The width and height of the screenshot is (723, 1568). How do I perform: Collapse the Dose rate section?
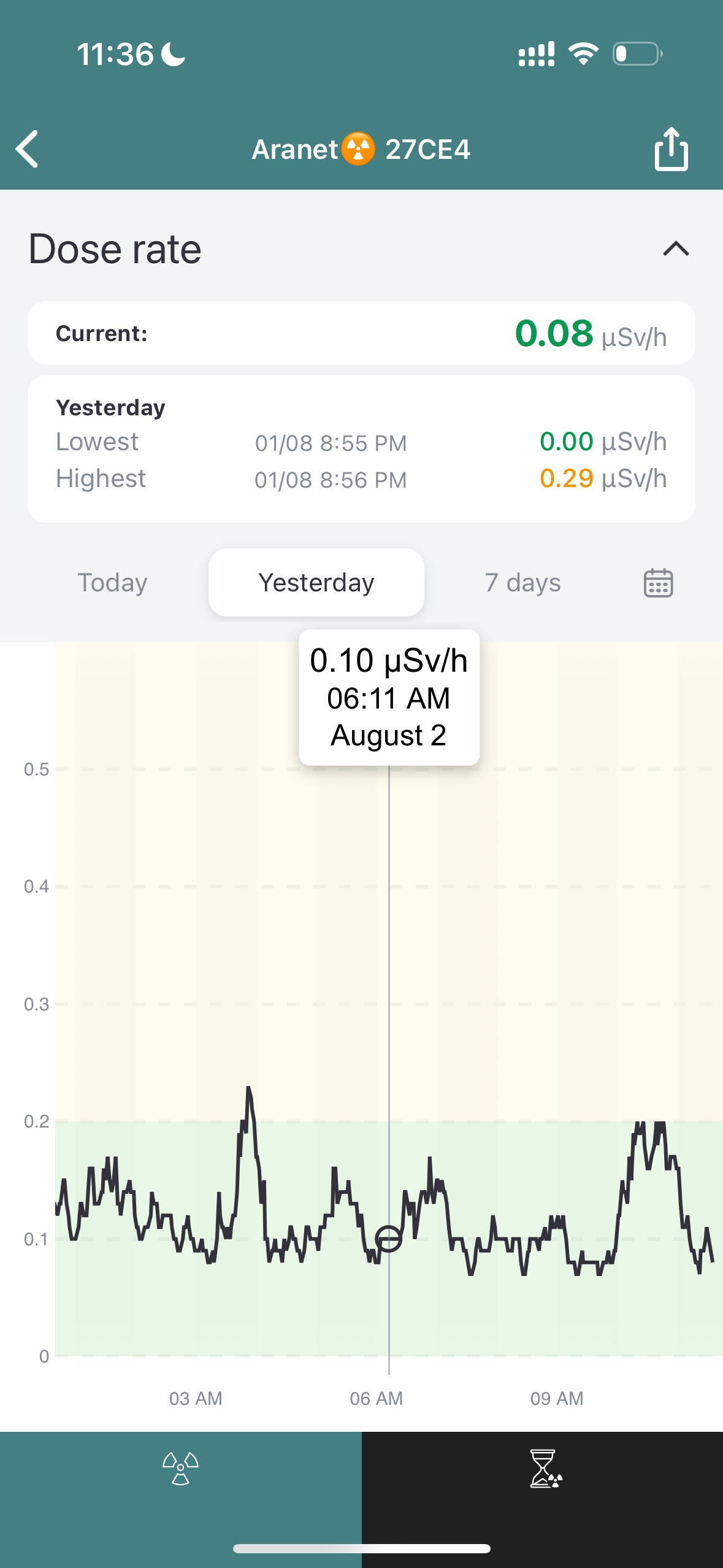[676, 249]
